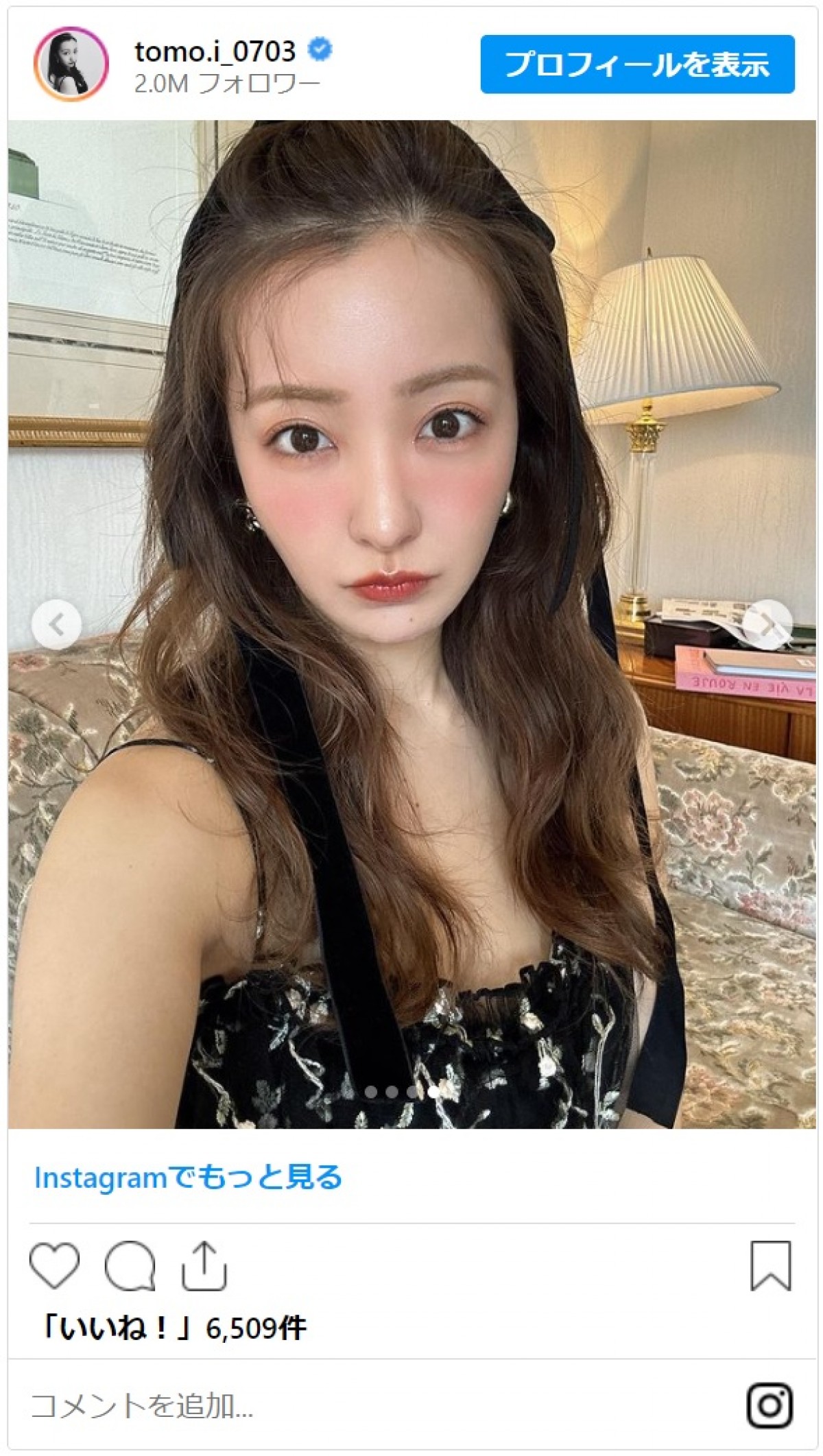Viewport: 823px width, 1456px height.
Task: Go to the previous photo in carousel
Action: pyautogui.click(x=57, y=625)
